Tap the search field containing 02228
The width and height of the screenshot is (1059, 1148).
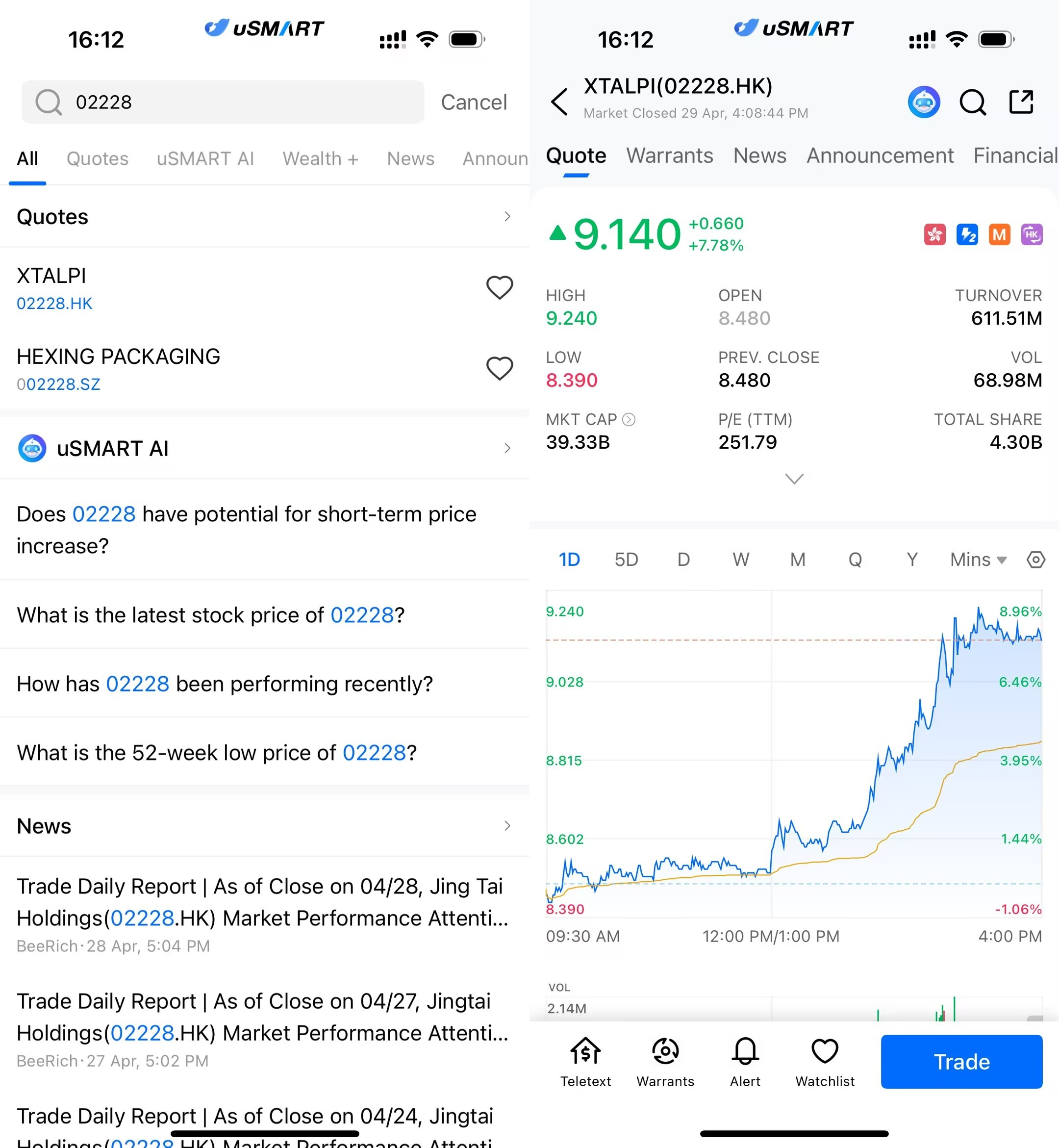tap(224, 102)
